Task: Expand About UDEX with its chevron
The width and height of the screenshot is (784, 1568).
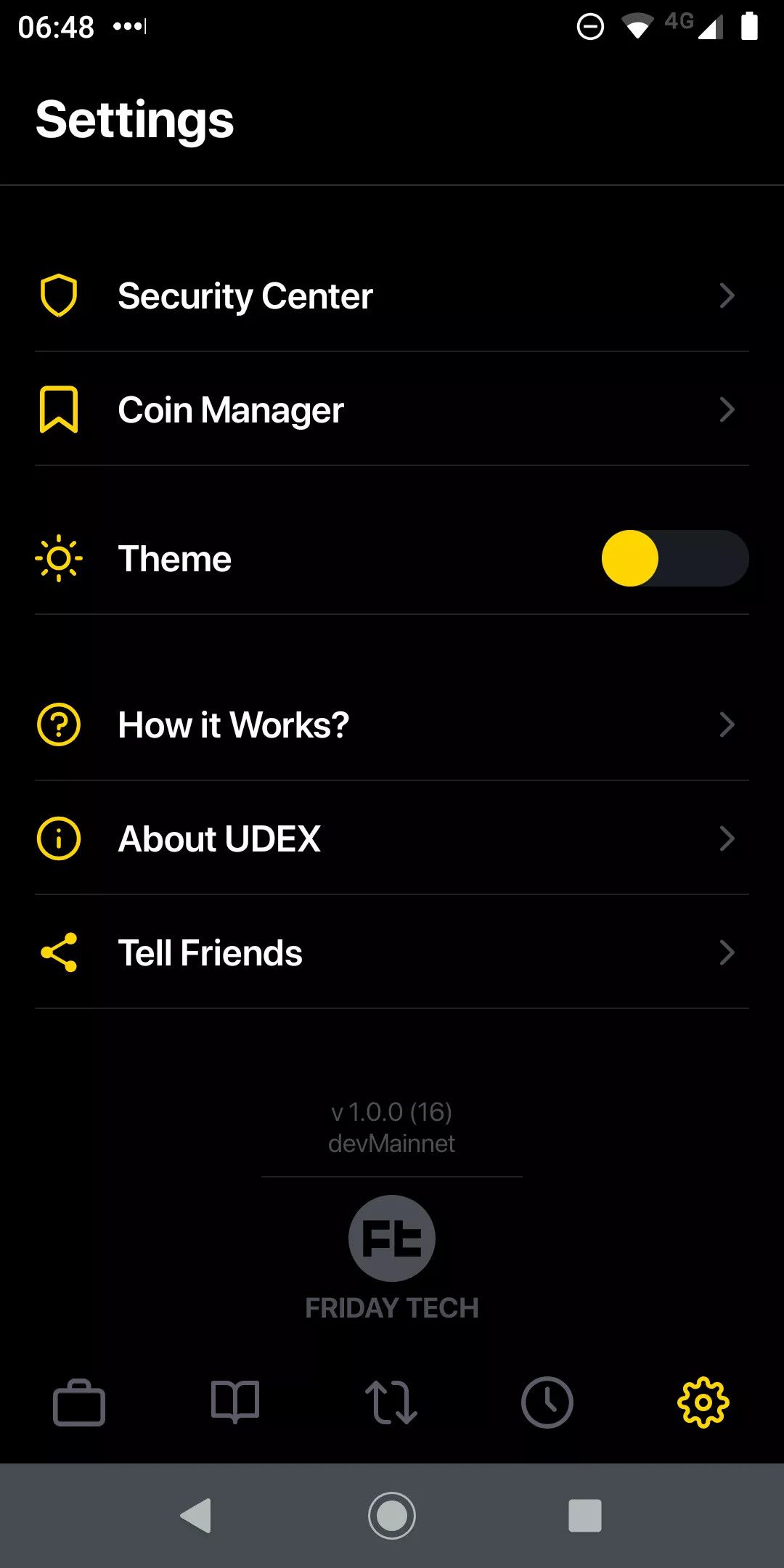Action: [728, 838]
